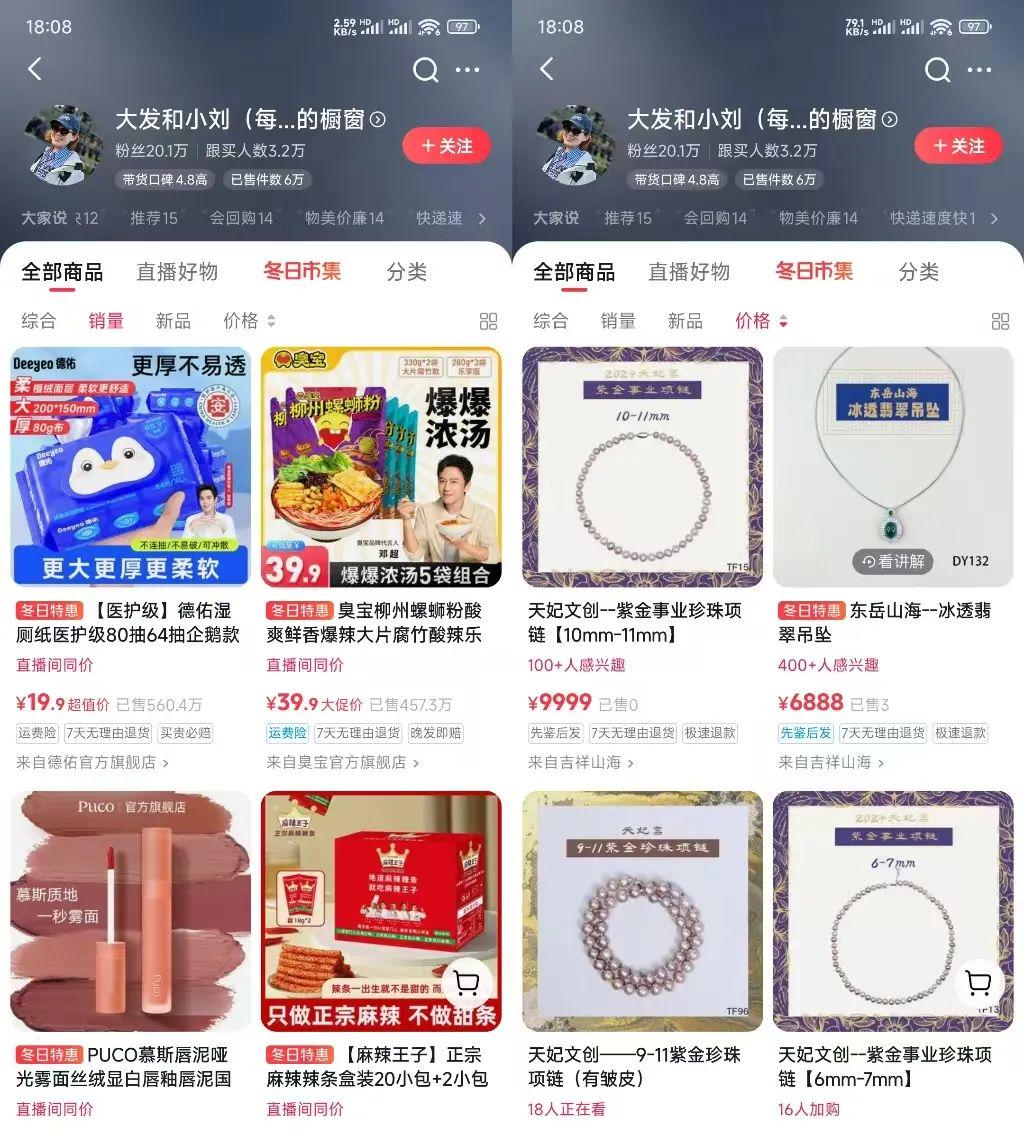This screenshot has height=1137, width=1024.
Task: Add 麻辣王子辣条 to cart via cart icon
Action: [466, 984]
